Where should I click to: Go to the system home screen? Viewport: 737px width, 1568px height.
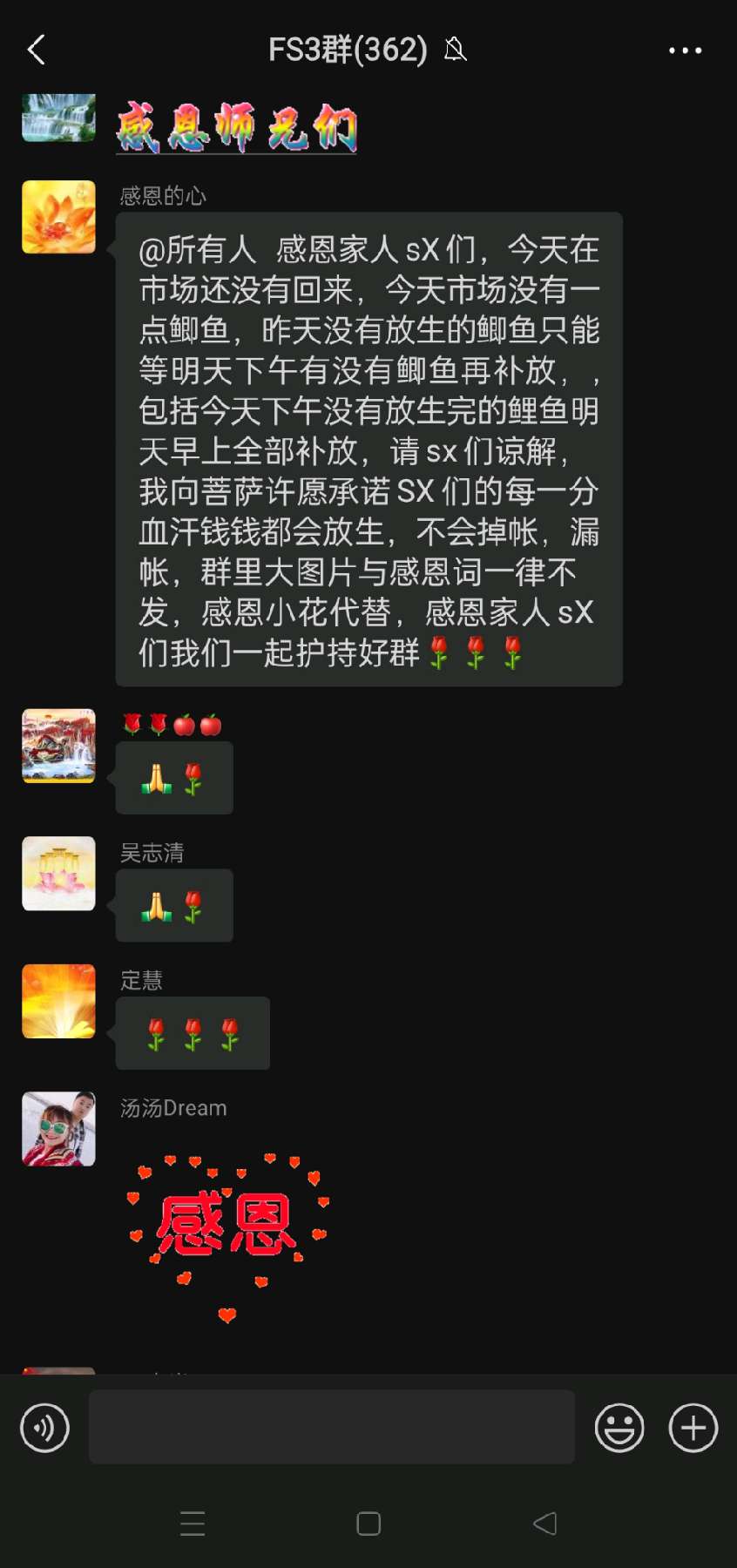pyautogui.click(x=368, y=1524)
